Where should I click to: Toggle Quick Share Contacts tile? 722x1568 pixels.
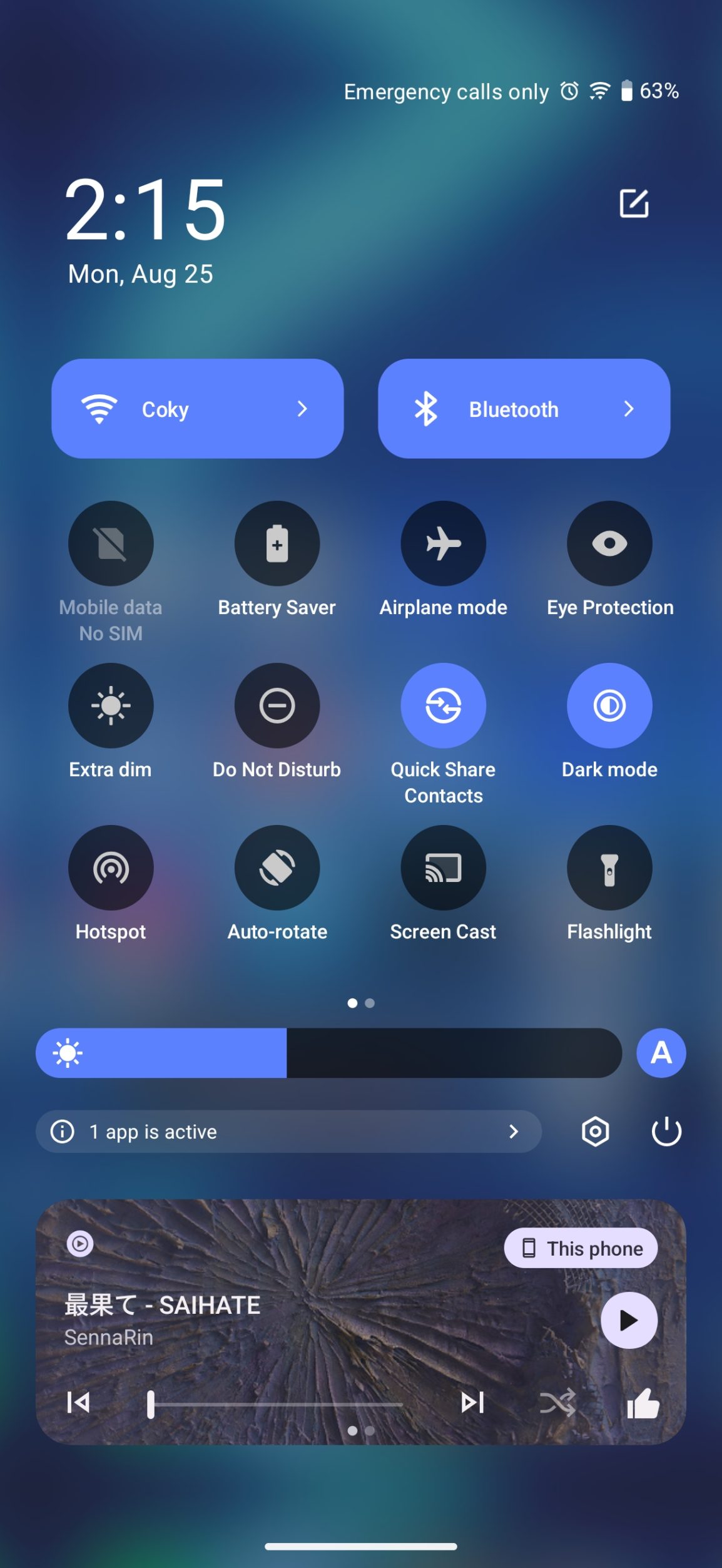tap(443, 705)
